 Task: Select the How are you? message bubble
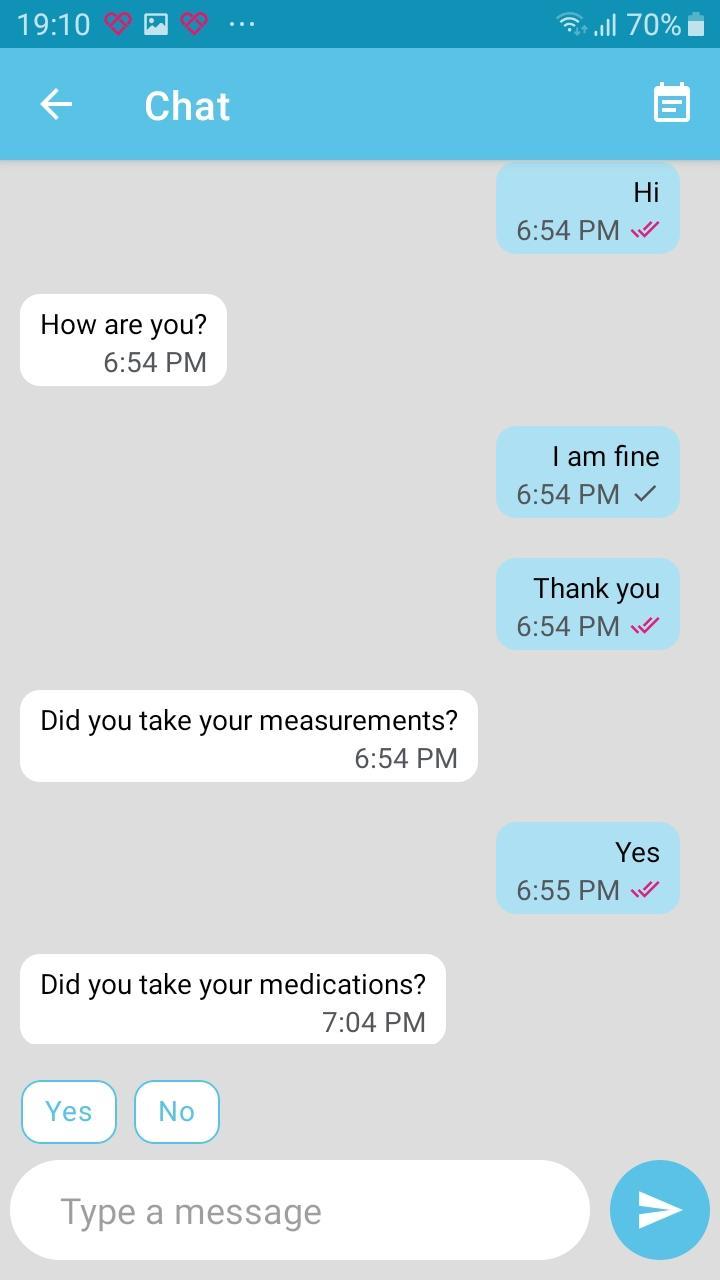[x=123, y=339]
